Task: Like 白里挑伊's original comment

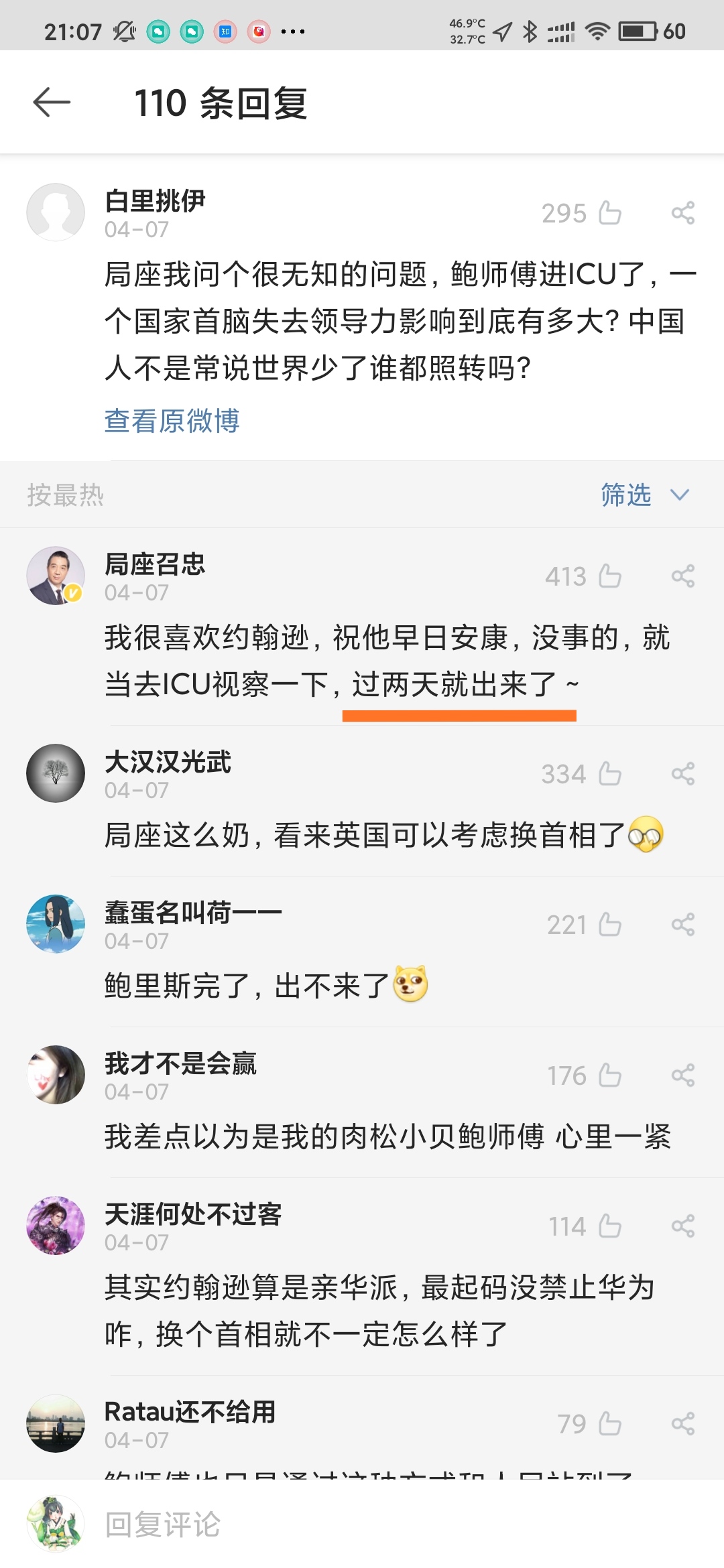Action: pyautogui.click(x=609, y=213)
